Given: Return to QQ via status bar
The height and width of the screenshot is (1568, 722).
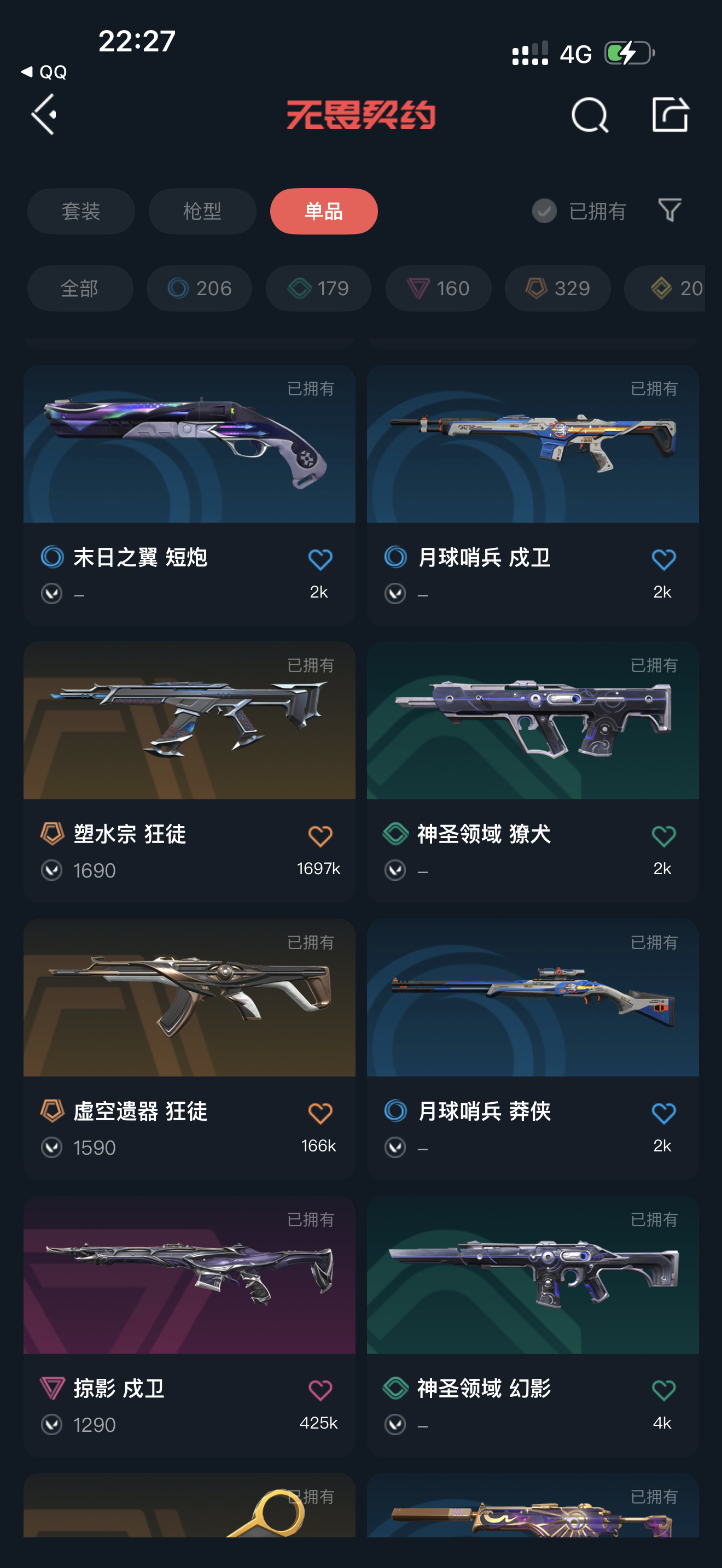Looking at the screenshot, I should click(44, 72).
